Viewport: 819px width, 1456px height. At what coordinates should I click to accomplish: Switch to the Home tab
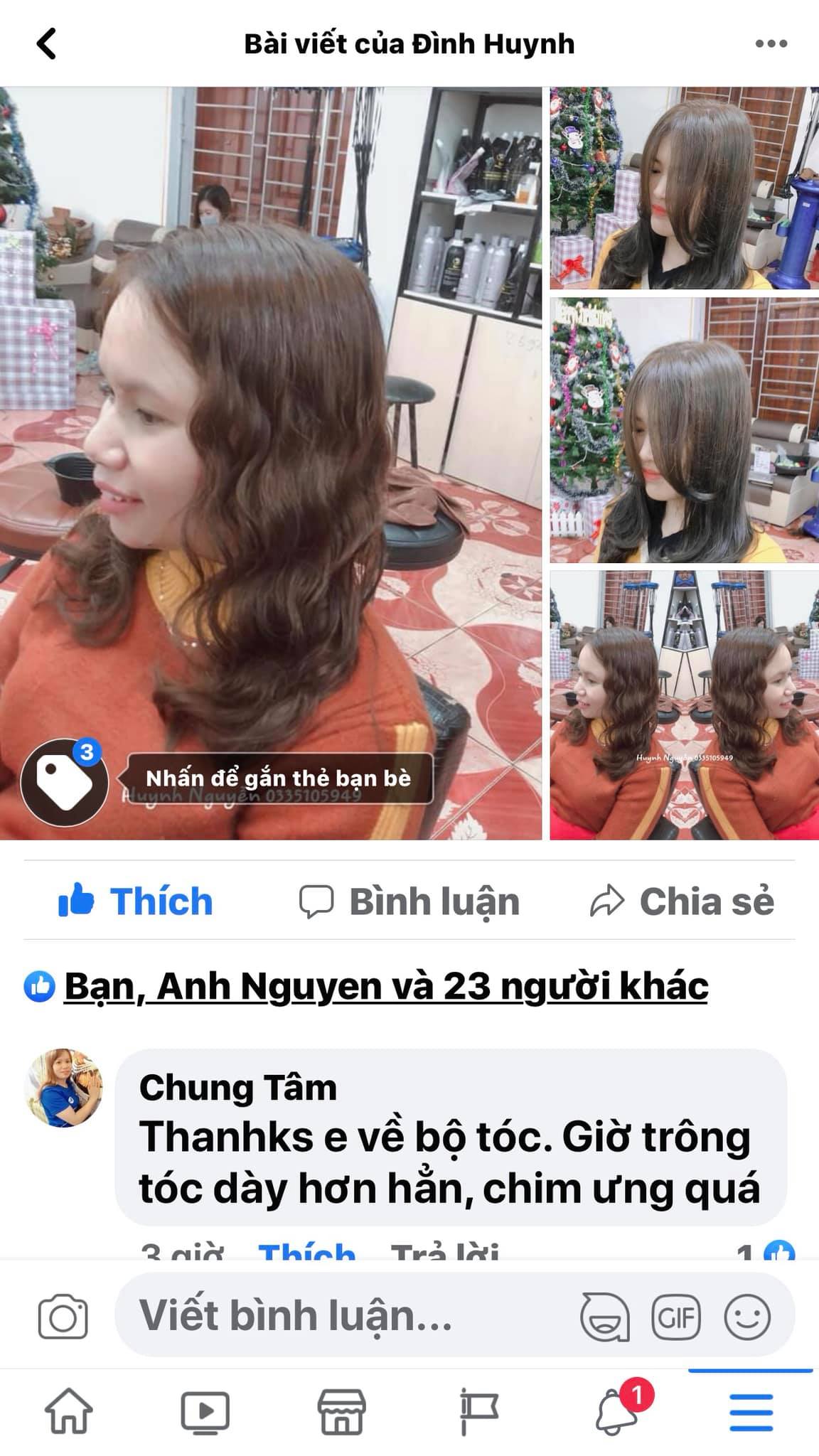tap(68, 1412)
